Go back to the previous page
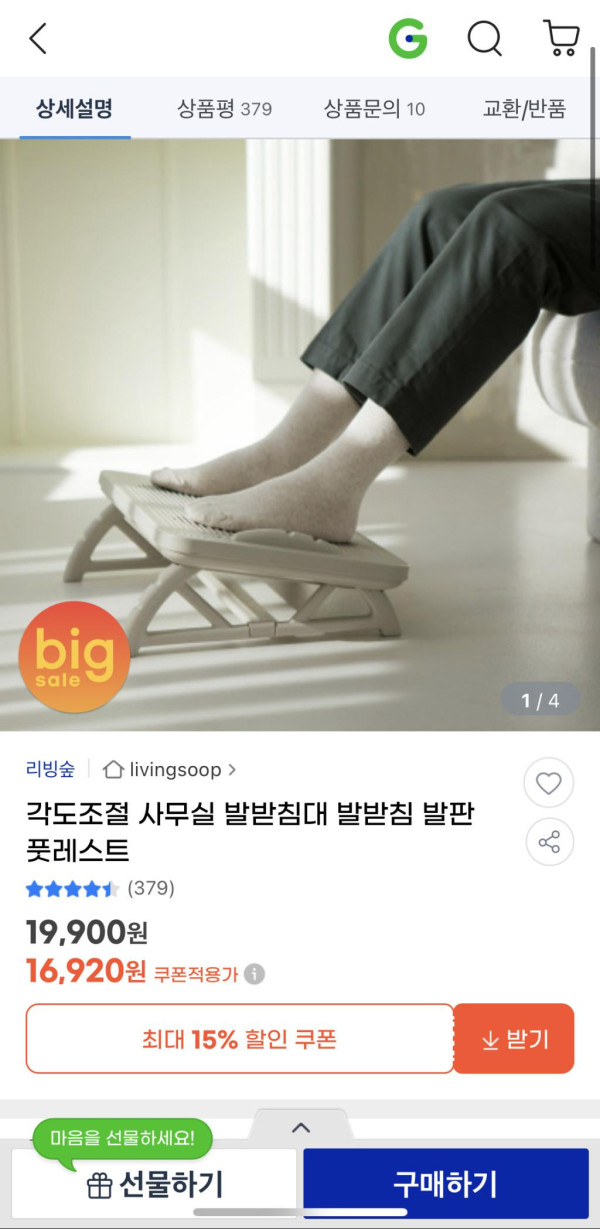 tap(38, 39)
